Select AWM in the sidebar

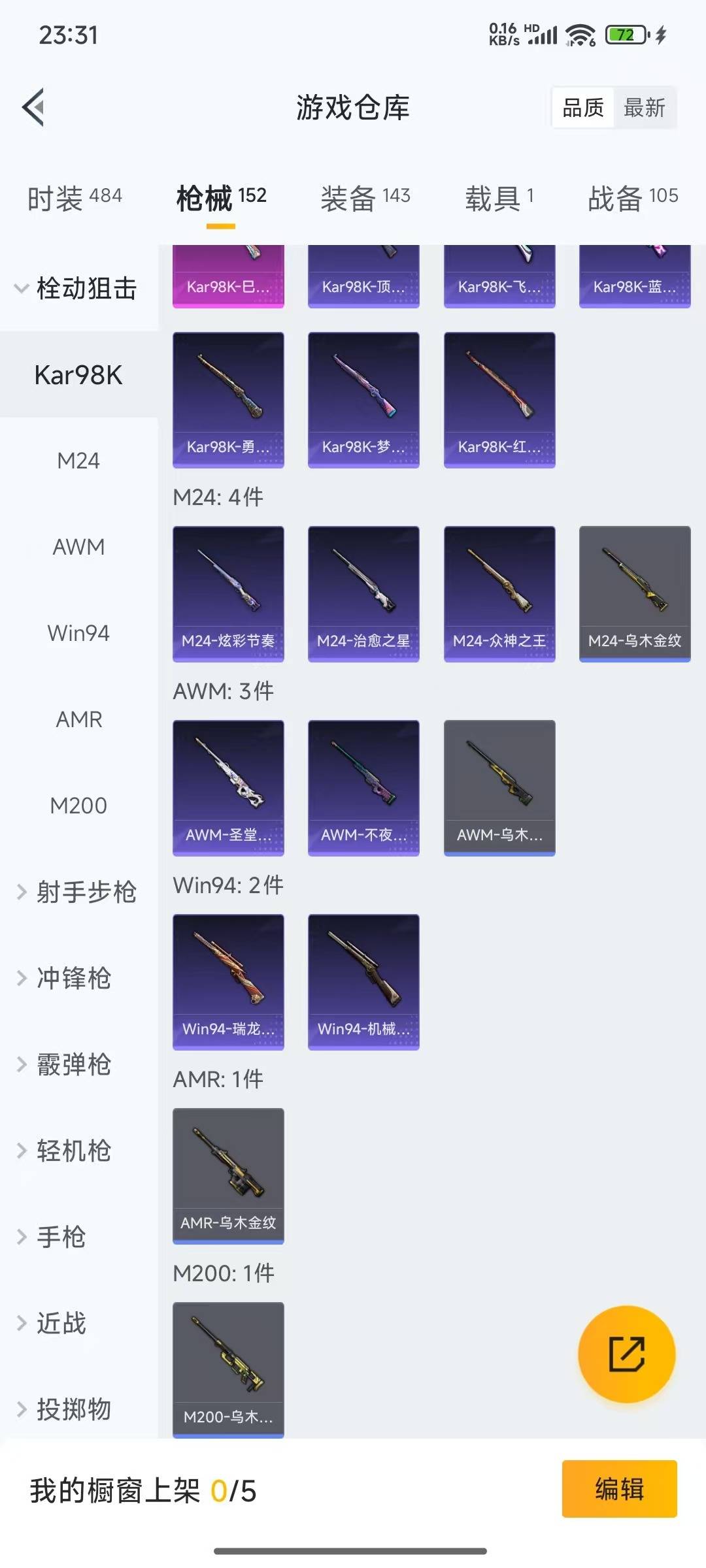pos(78,547)
